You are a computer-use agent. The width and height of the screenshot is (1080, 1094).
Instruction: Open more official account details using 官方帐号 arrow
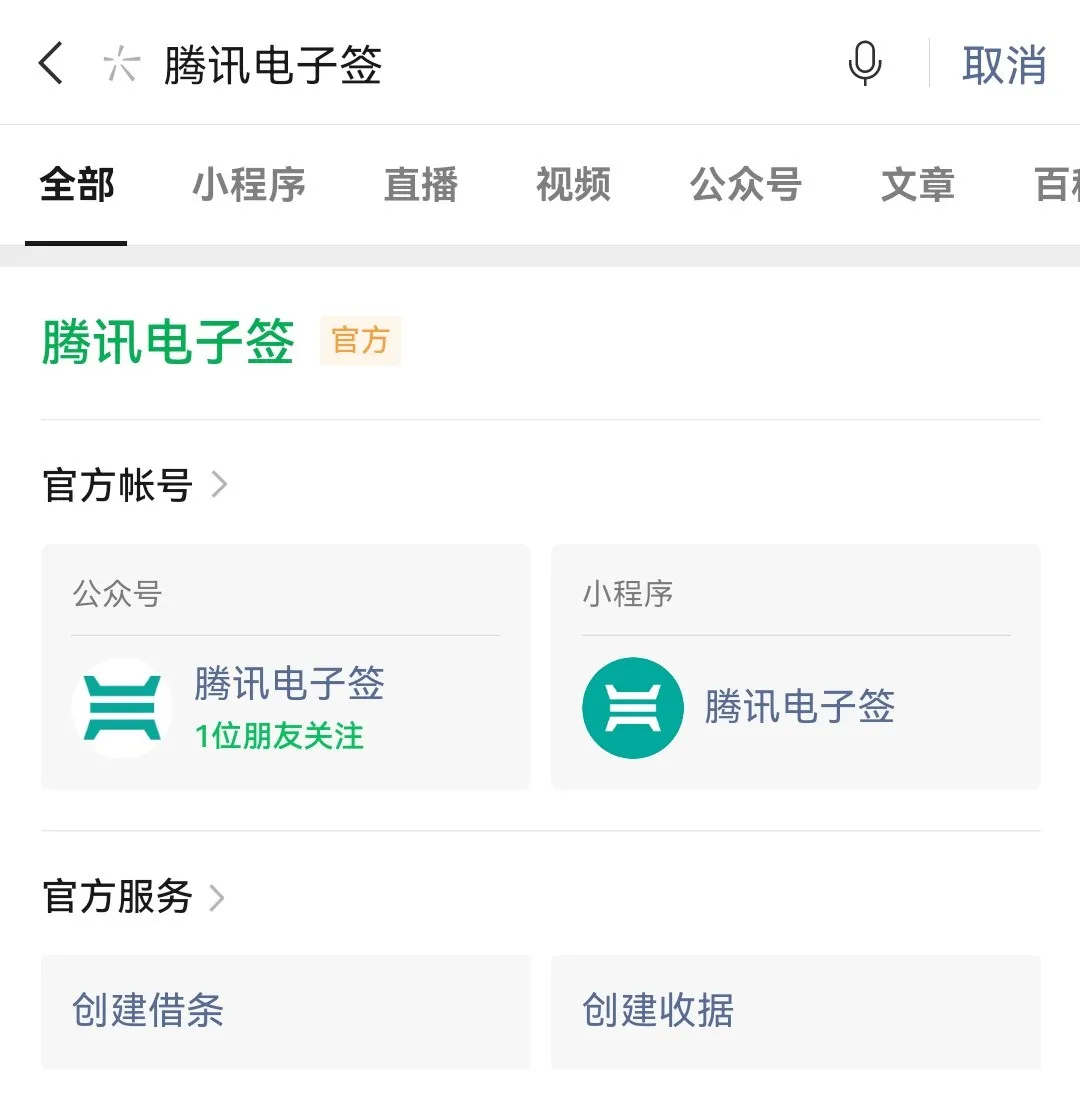(x=218, y=485)
